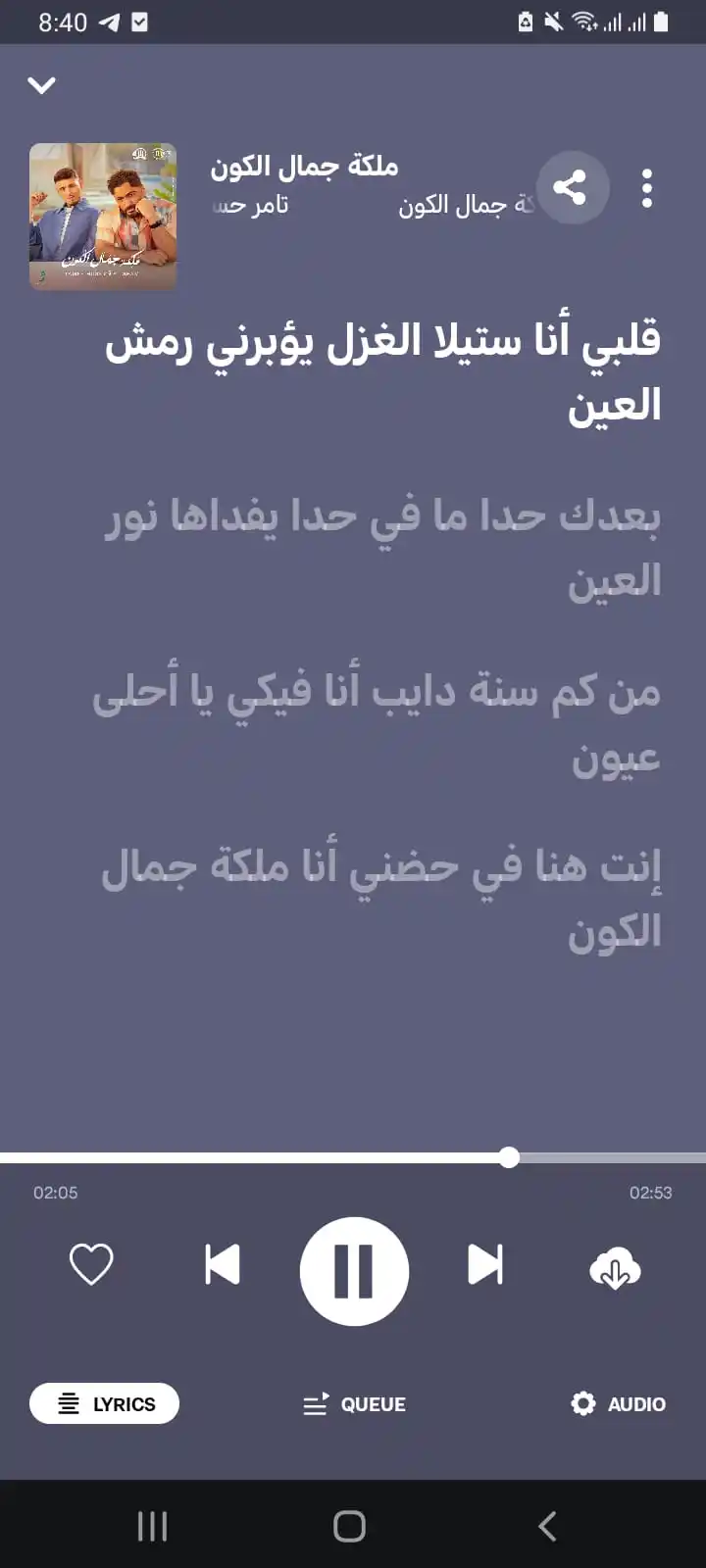The height and width of the screenshot is (1568, 706).
Task: Tap the album cover thumbnail
Action: 103,216
